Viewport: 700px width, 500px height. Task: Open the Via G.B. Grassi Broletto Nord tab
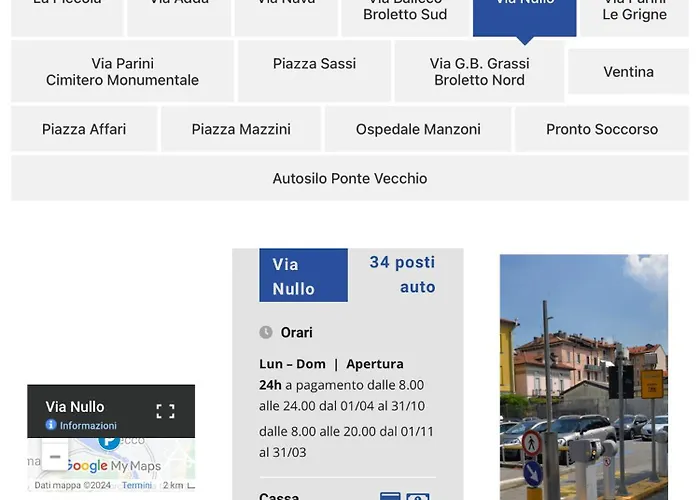(x=479, y=71)
